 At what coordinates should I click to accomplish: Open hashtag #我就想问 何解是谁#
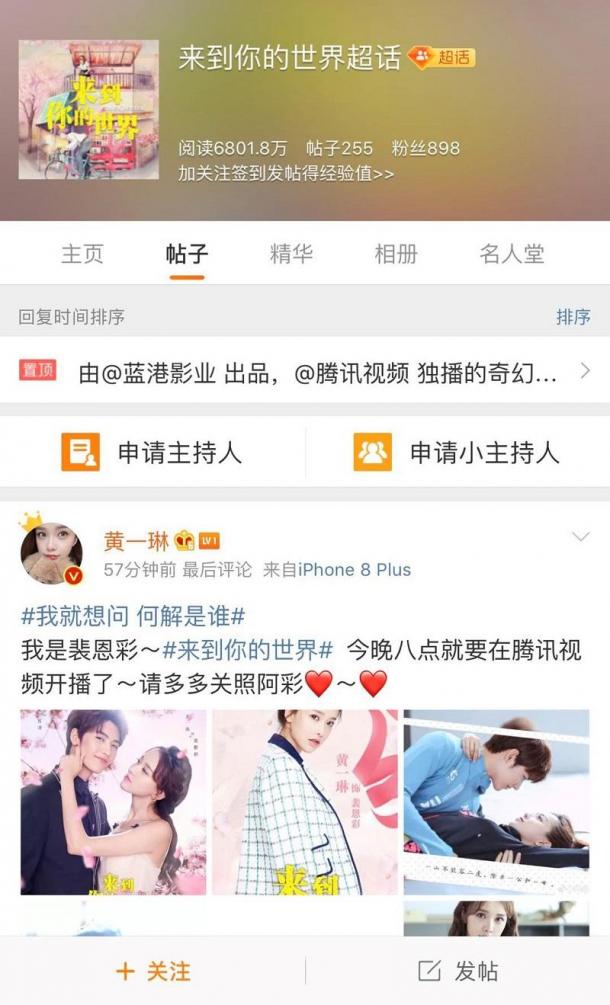[133, 617]
